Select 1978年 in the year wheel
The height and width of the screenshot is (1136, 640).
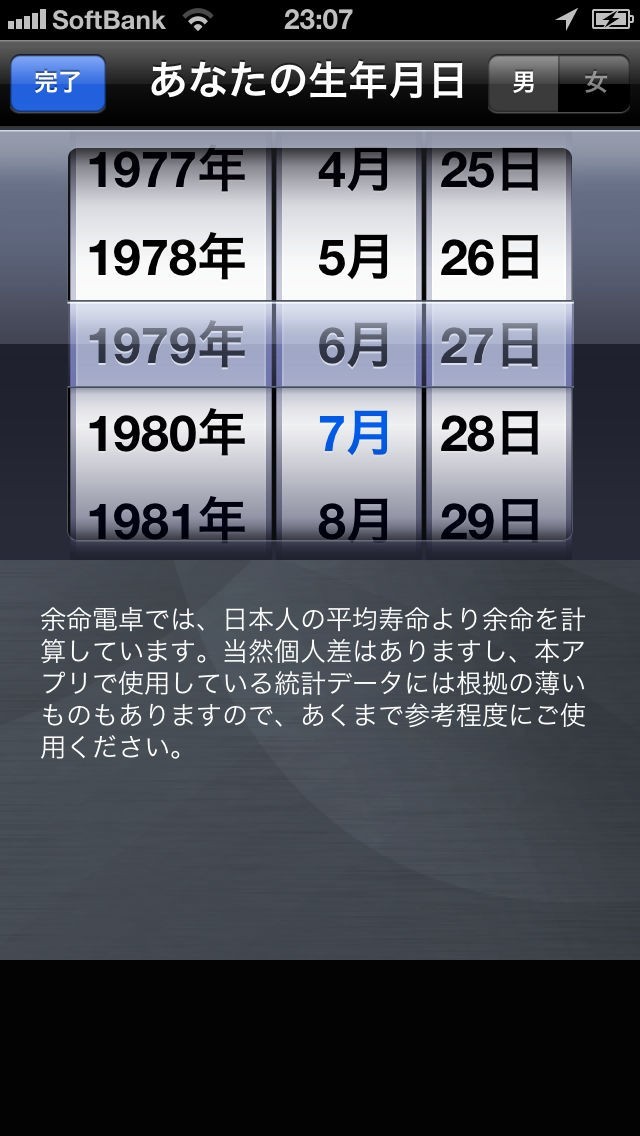(167, 259)
